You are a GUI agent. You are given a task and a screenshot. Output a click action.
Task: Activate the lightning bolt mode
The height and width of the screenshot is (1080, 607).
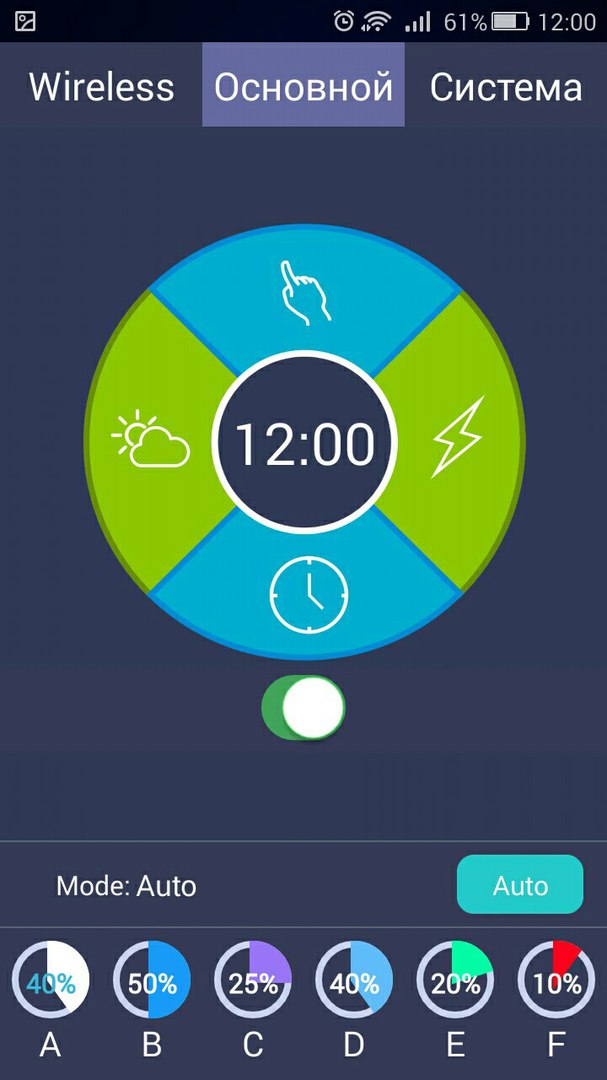coord(458,437)
